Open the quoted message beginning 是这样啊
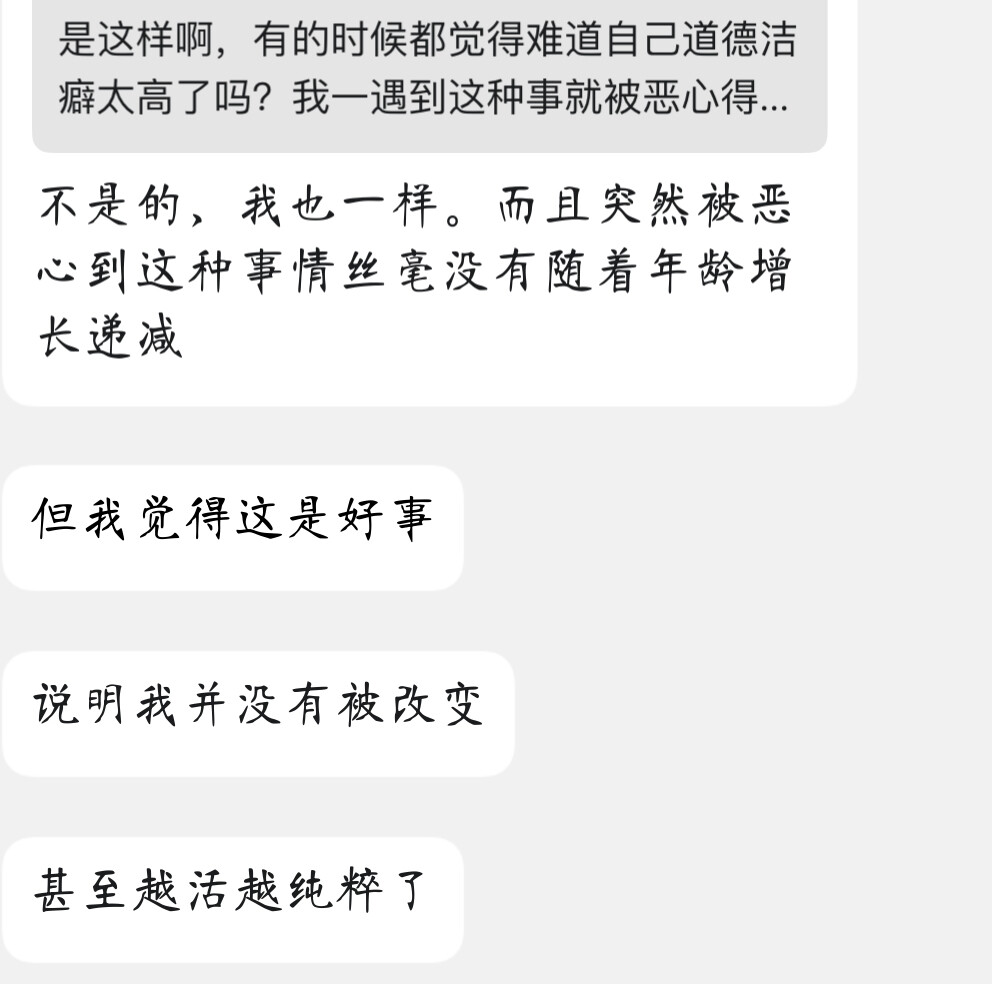The image size is (992, 984). [x=429, y=72]
